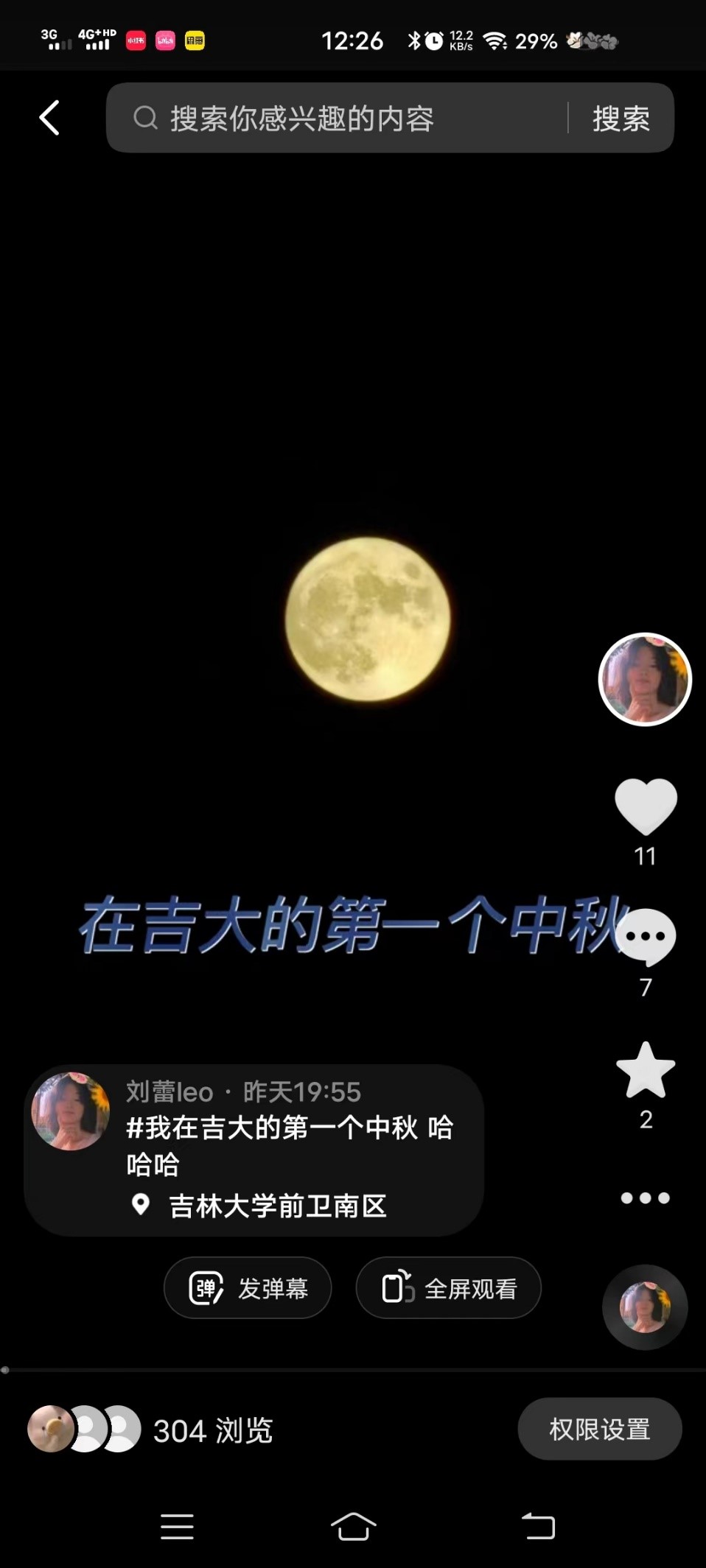Go to the system home screen
The image size is (706, 1568).
click(x=353, y=1526)
